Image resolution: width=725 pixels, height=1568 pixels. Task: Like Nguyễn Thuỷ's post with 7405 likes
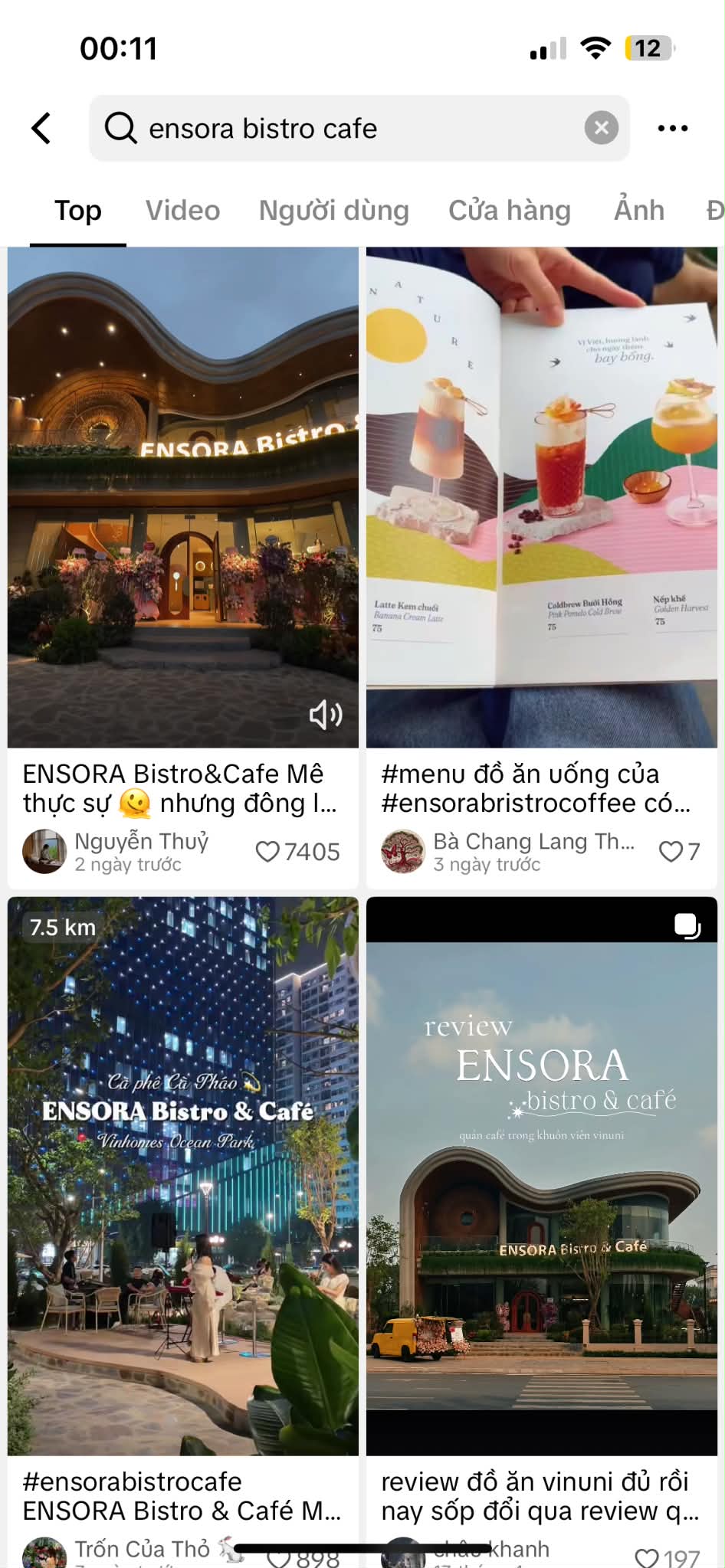tap(267, 852)
